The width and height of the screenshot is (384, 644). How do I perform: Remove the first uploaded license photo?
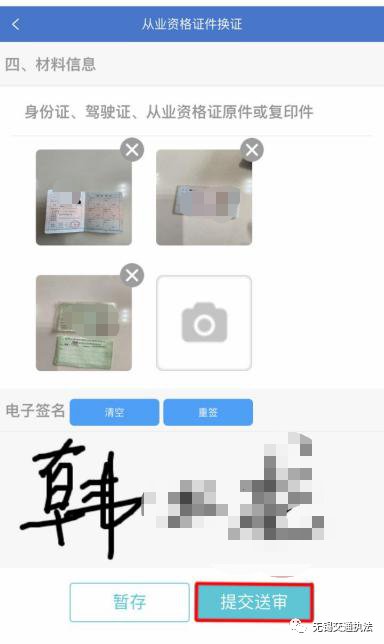point(132,150)
